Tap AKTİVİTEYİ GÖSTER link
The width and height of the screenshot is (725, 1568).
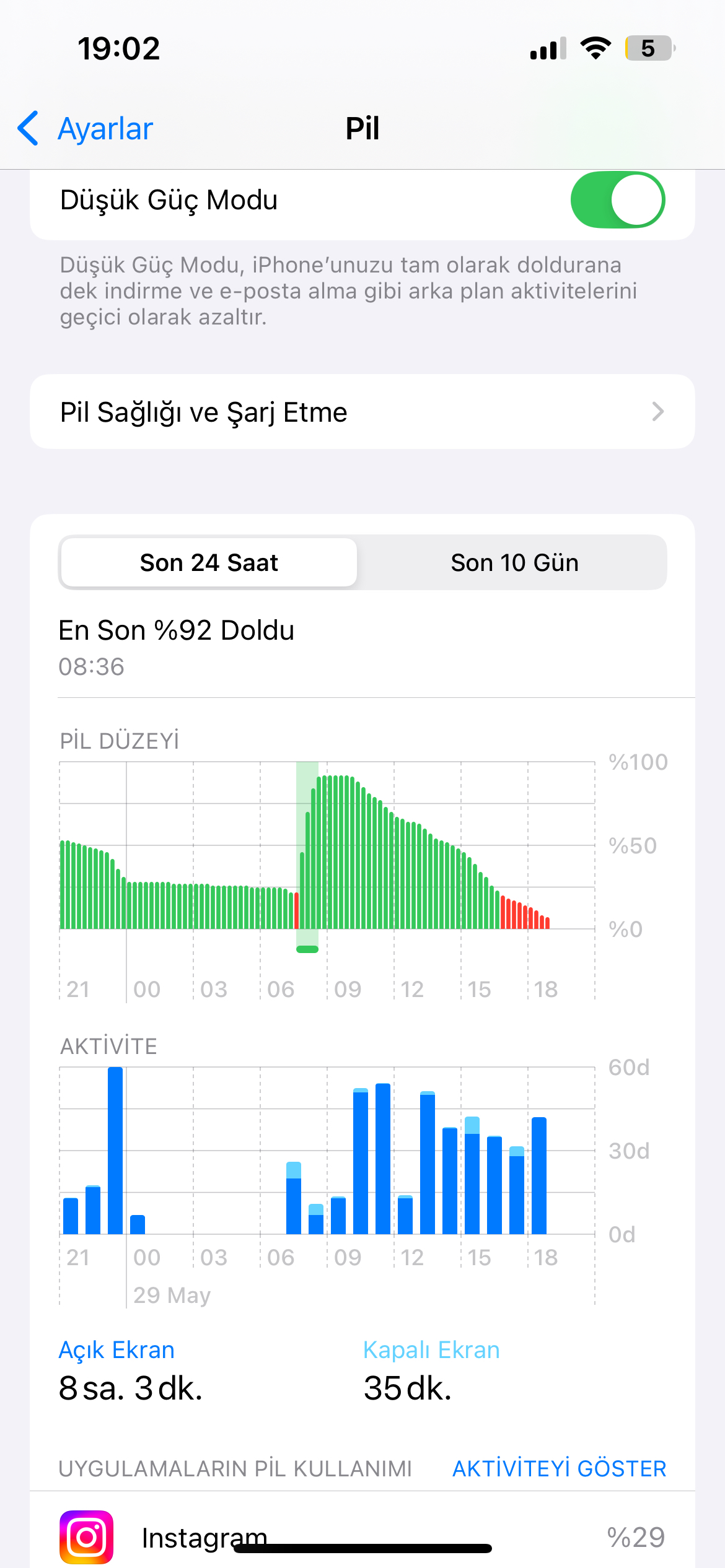559,1468
